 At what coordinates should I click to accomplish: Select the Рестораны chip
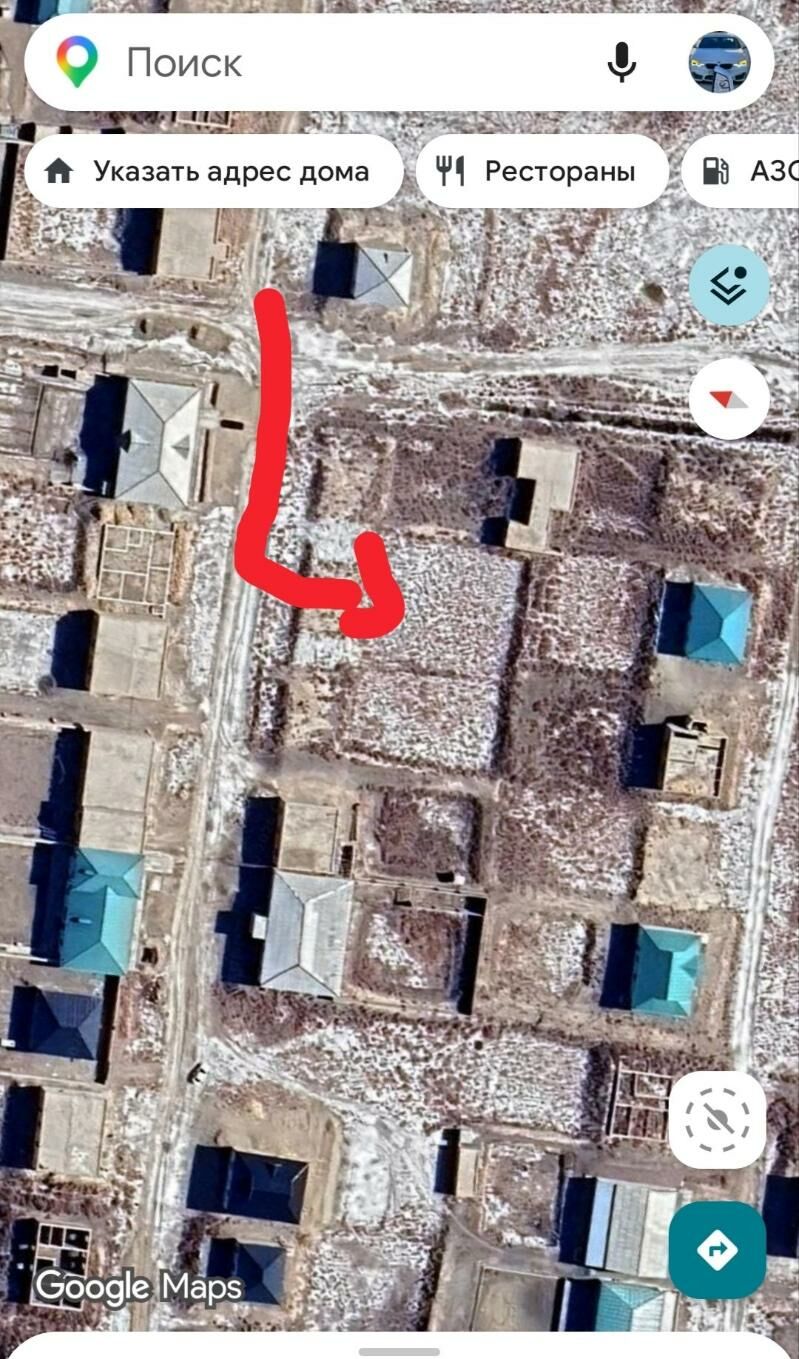[x=542, y=171]
